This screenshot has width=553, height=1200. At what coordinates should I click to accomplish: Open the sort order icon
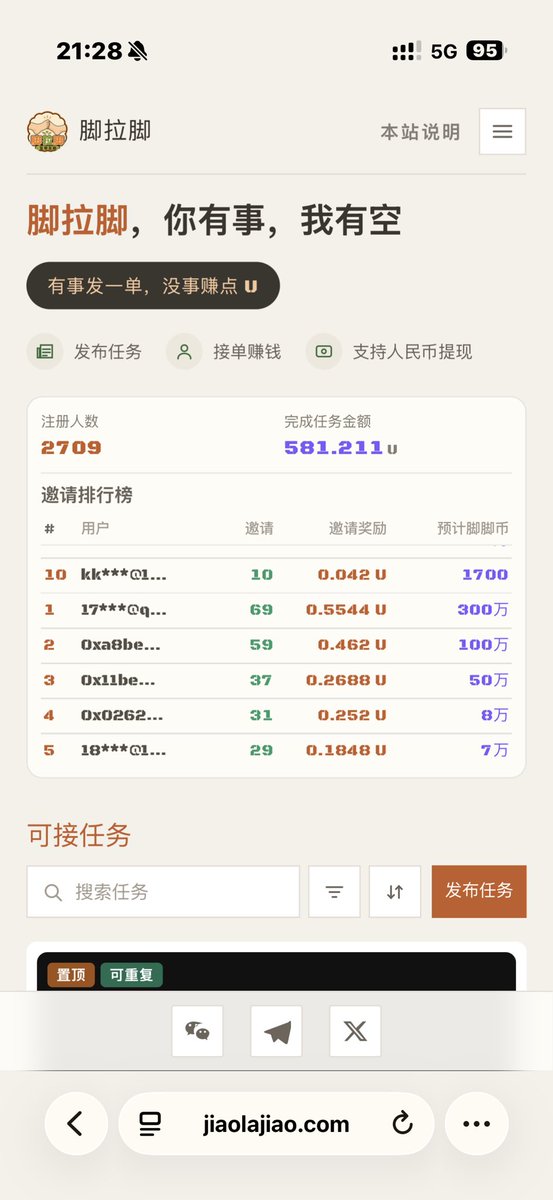click(x=395, y=891)
